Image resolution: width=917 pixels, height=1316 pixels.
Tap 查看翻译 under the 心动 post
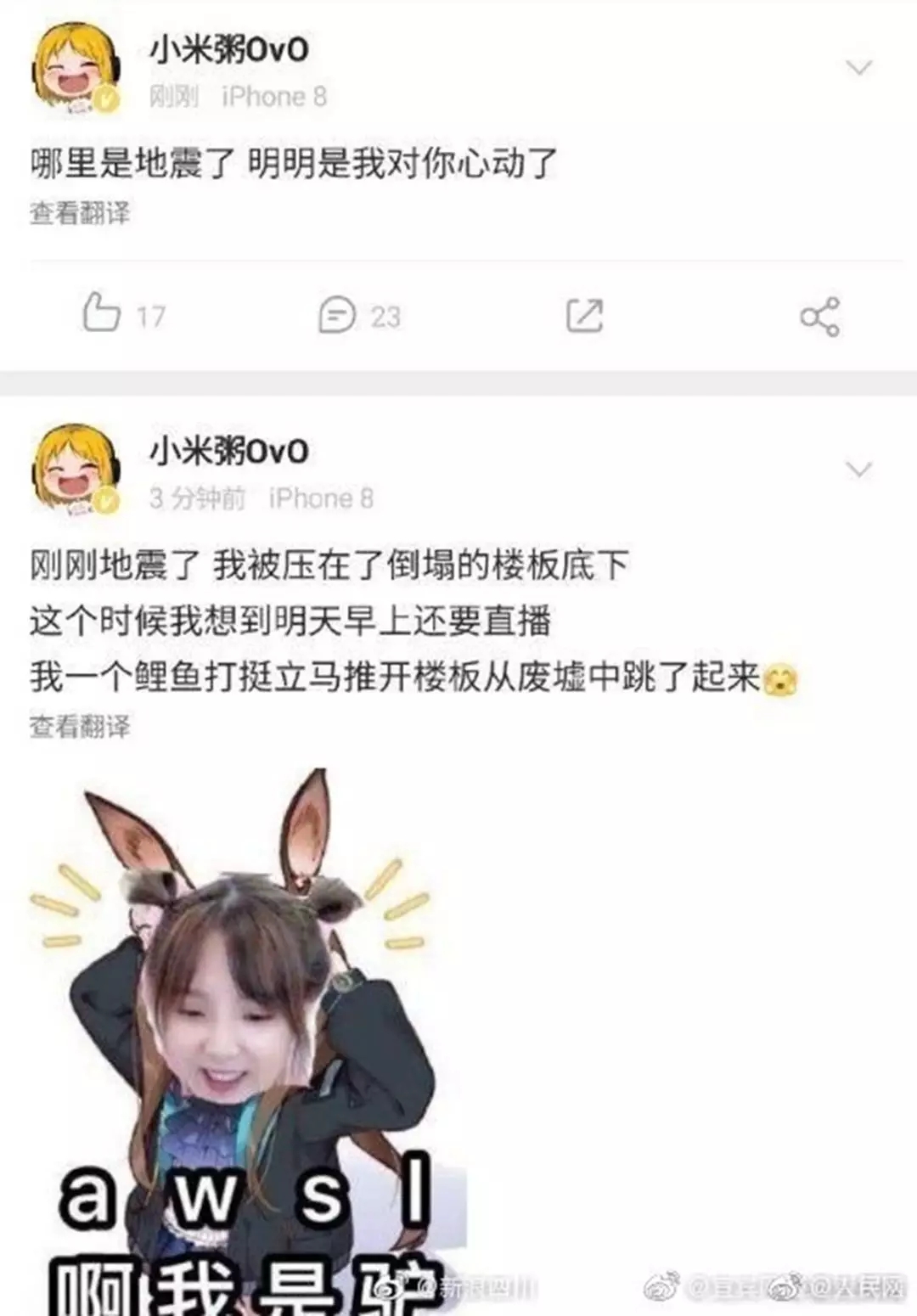80,212
